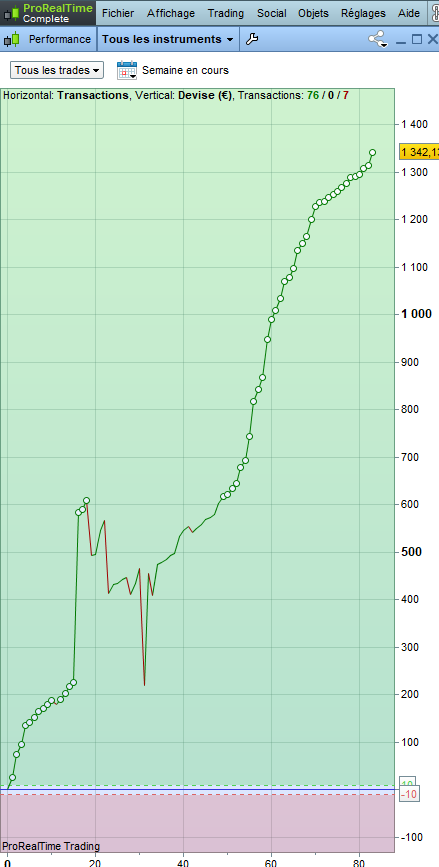Open the Fichier menu
This screenshot has height=867, width=439.
click(x=118, y=13)
